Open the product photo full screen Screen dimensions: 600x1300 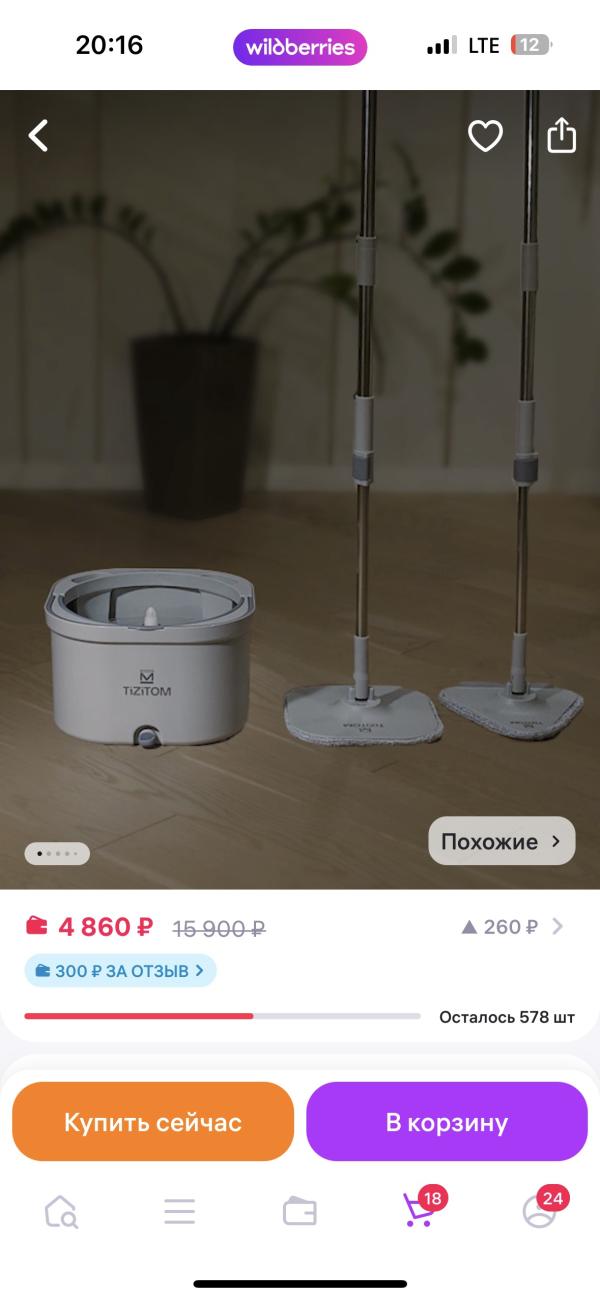[300, 480]
